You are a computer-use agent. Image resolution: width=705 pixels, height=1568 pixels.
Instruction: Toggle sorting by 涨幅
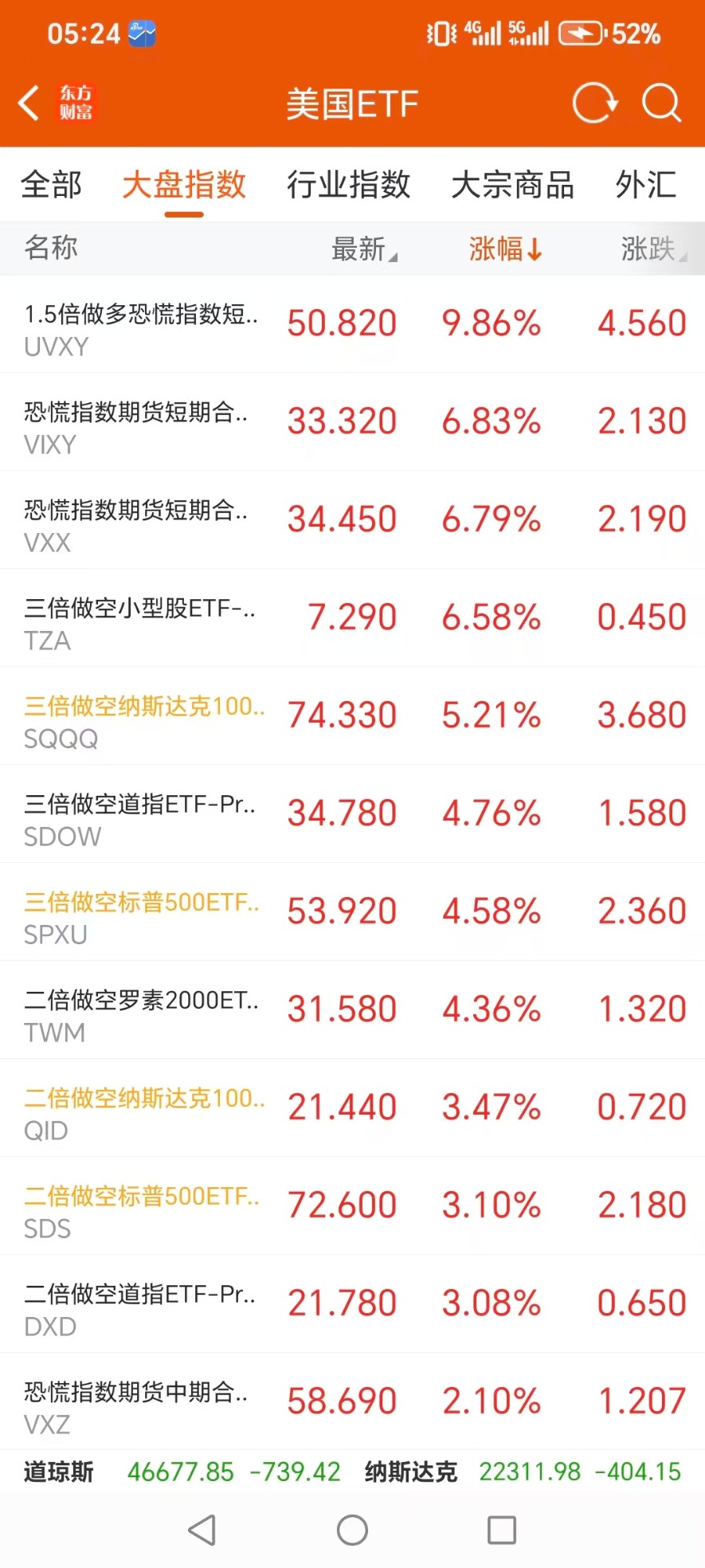pos(505,249)
